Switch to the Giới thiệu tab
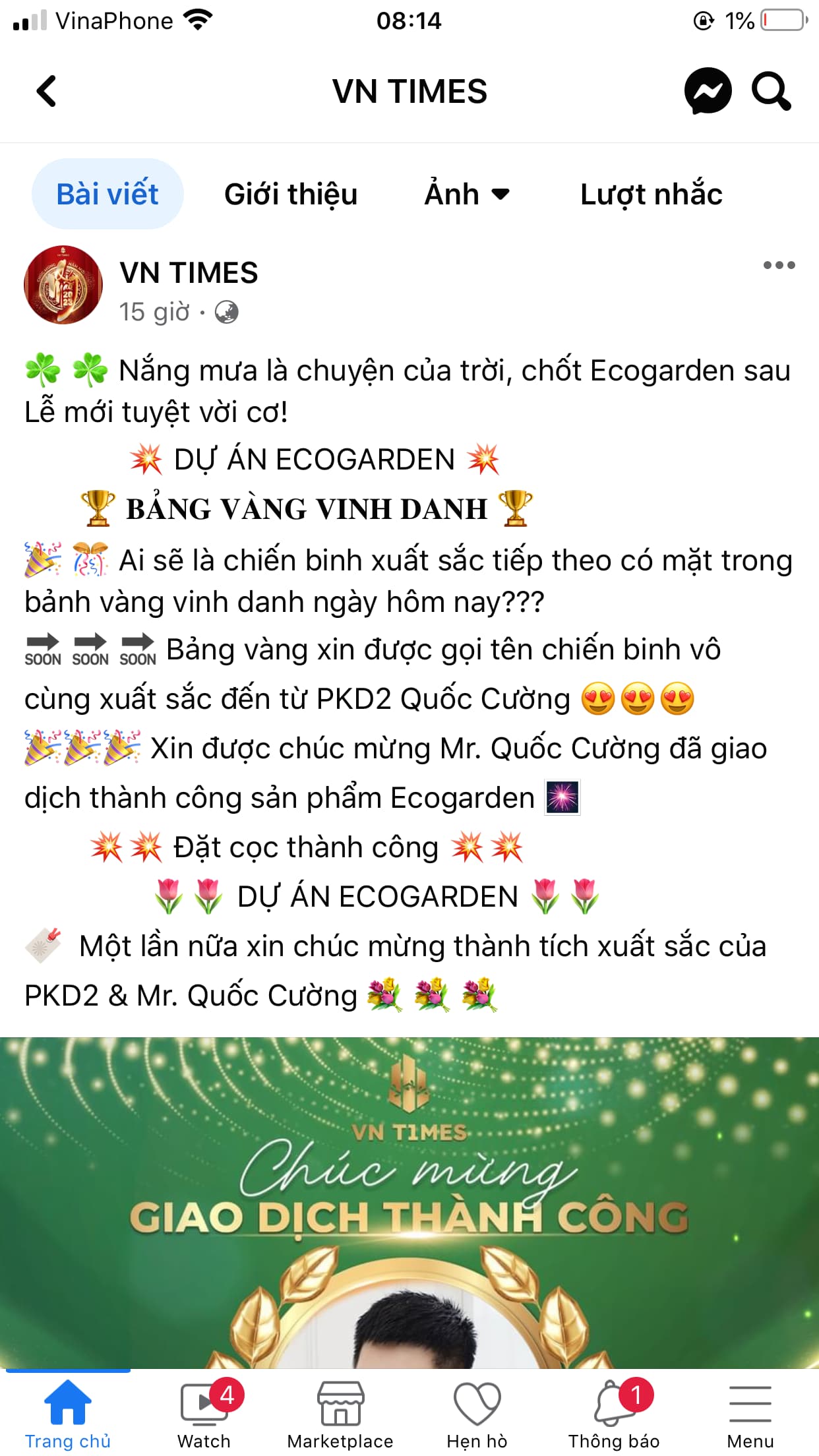This screenshot has height=1456, width=819. click(x=291, y=194)
